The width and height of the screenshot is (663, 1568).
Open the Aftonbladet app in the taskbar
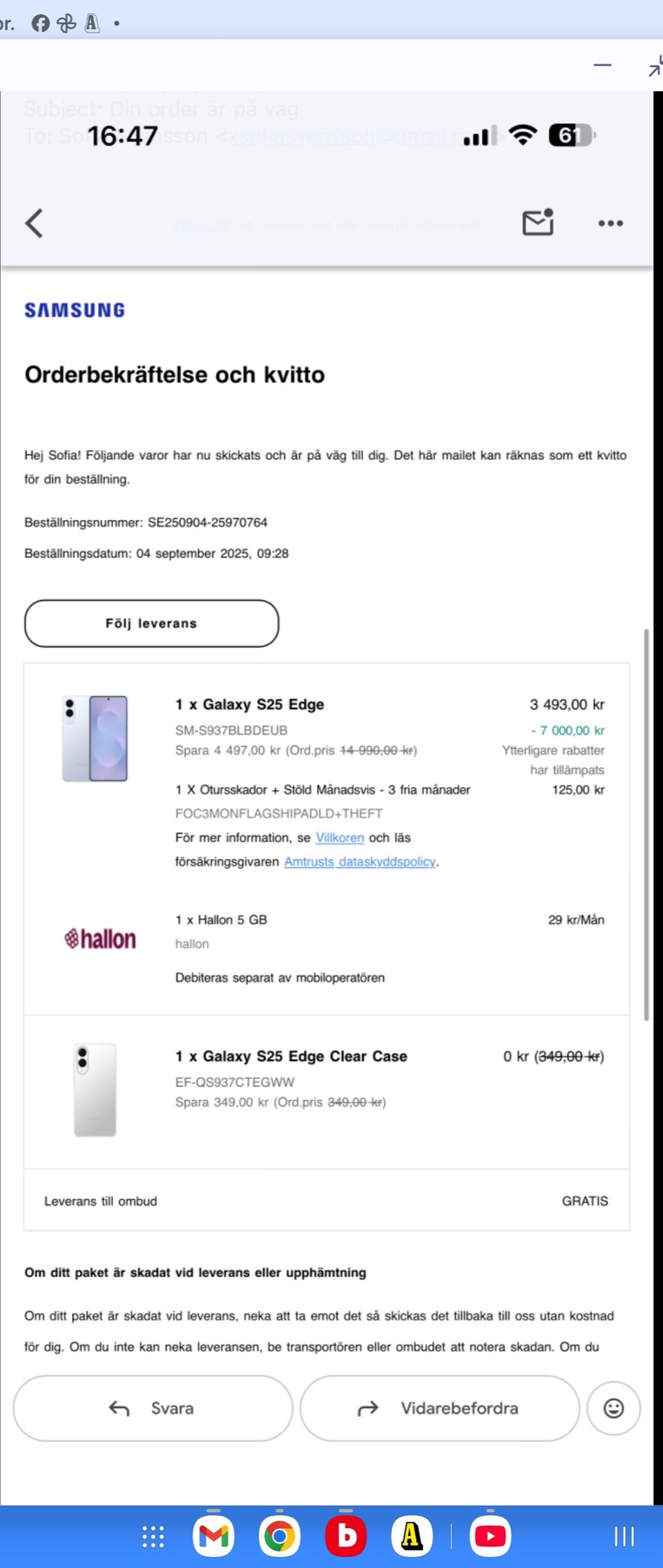pos(412,1536)
